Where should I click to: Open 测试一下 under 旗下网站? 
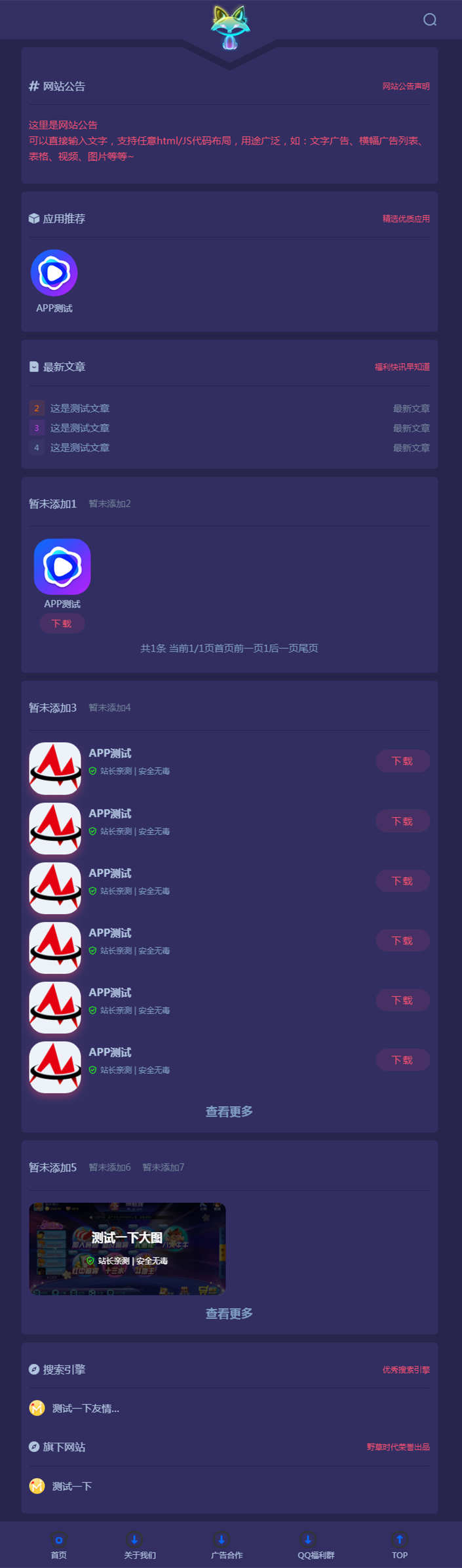(71, 1486)
